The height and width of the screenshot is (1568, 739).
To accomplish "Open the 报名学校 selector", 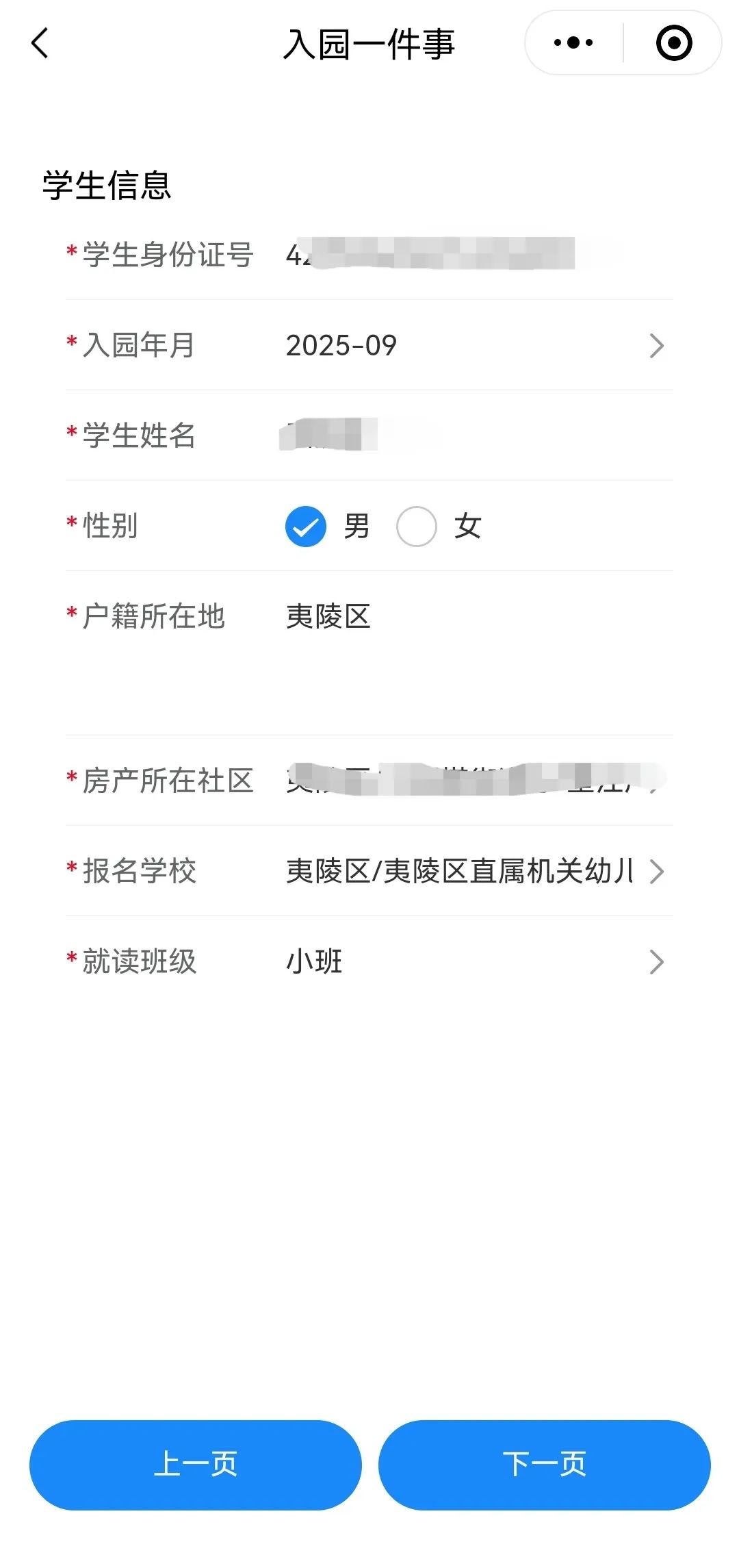I will (x=472, y=872).
